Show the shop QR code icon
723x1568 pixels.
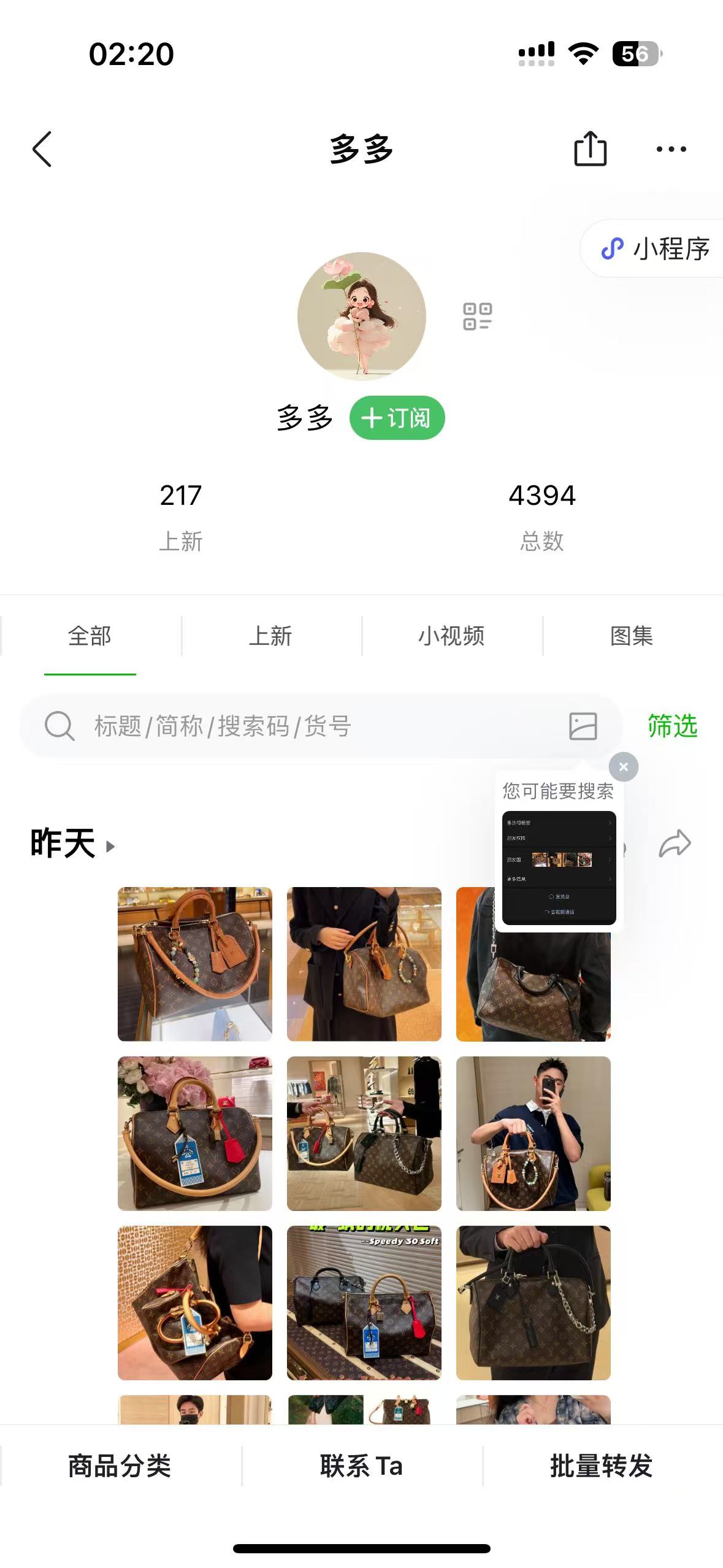[477, 317]
